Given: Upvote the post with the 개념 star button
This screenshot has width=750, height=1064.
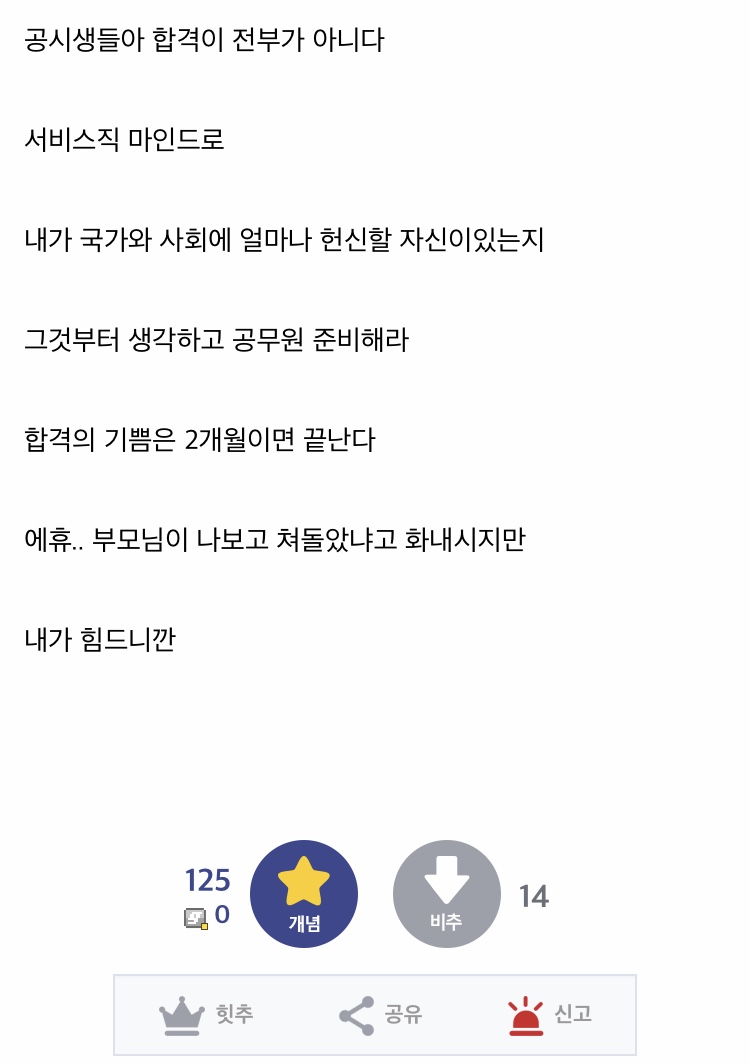Looking at the screenshot, I should pos(303,894).
